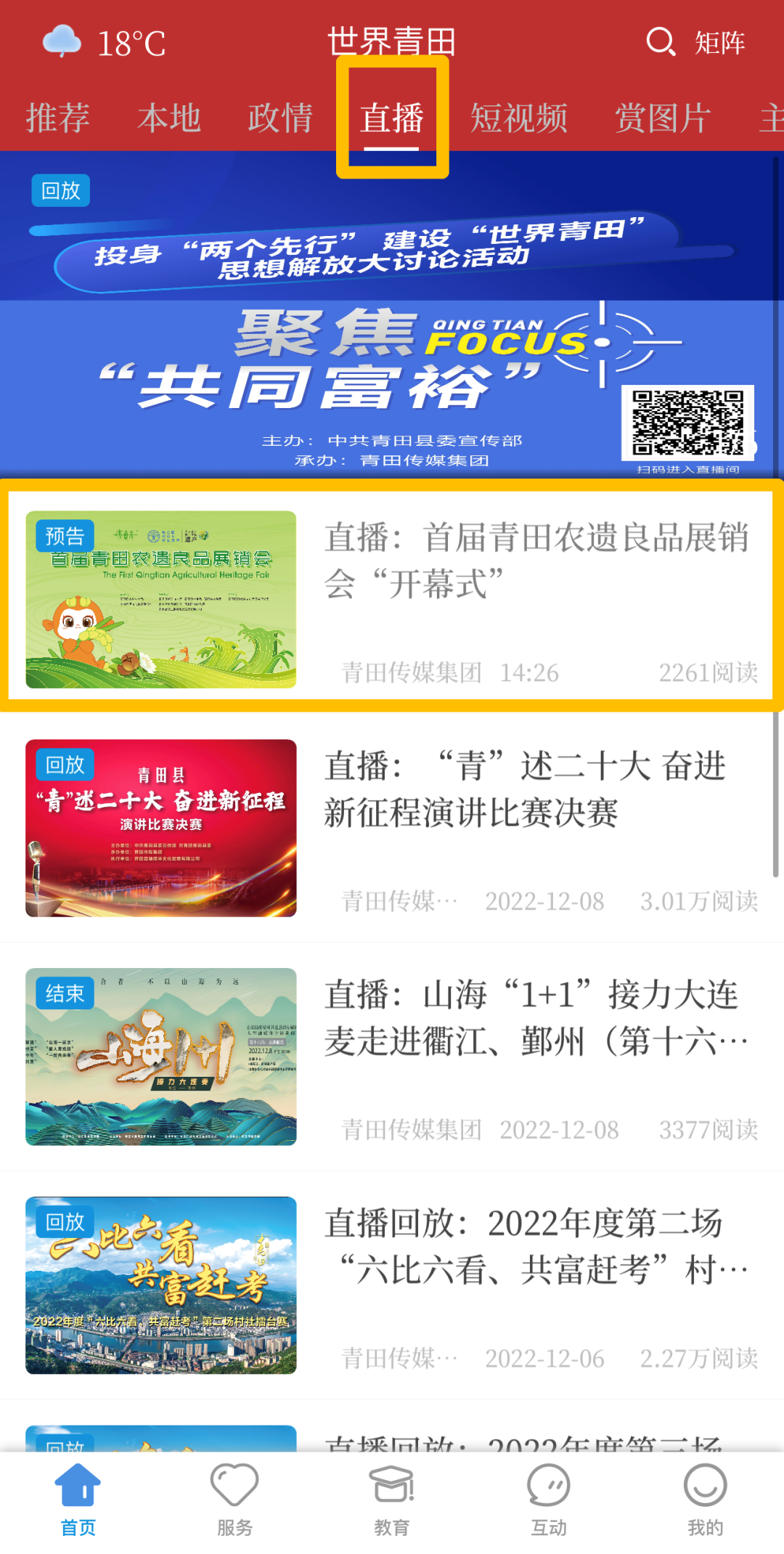Image resolution: width=784 pixels, height=1554 pixels.
Task: Switch to the 互动 bottom tab
Action: coord(549,1500)
